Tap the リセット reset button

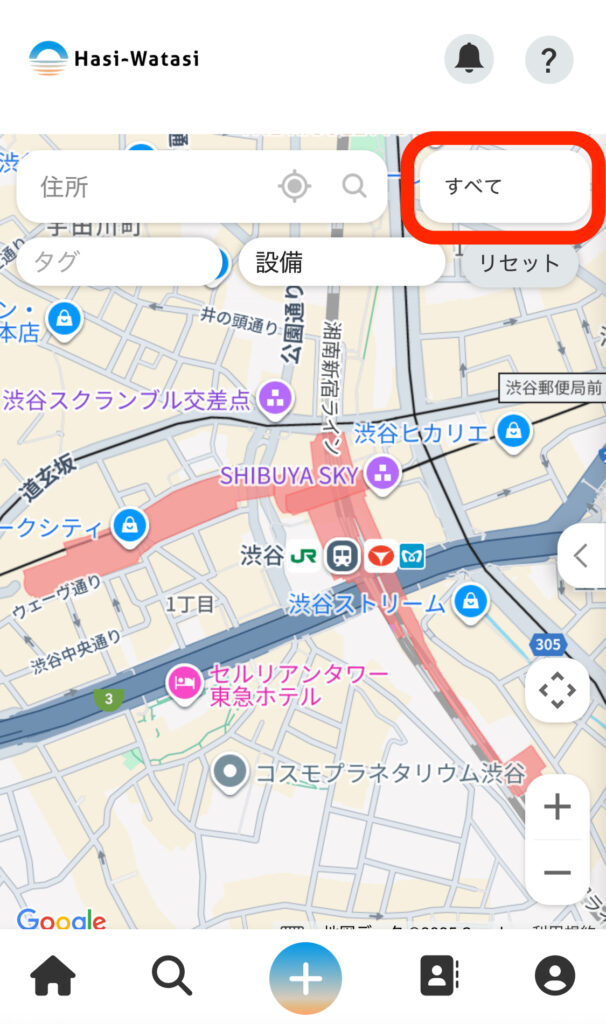[x=518, y=263]
